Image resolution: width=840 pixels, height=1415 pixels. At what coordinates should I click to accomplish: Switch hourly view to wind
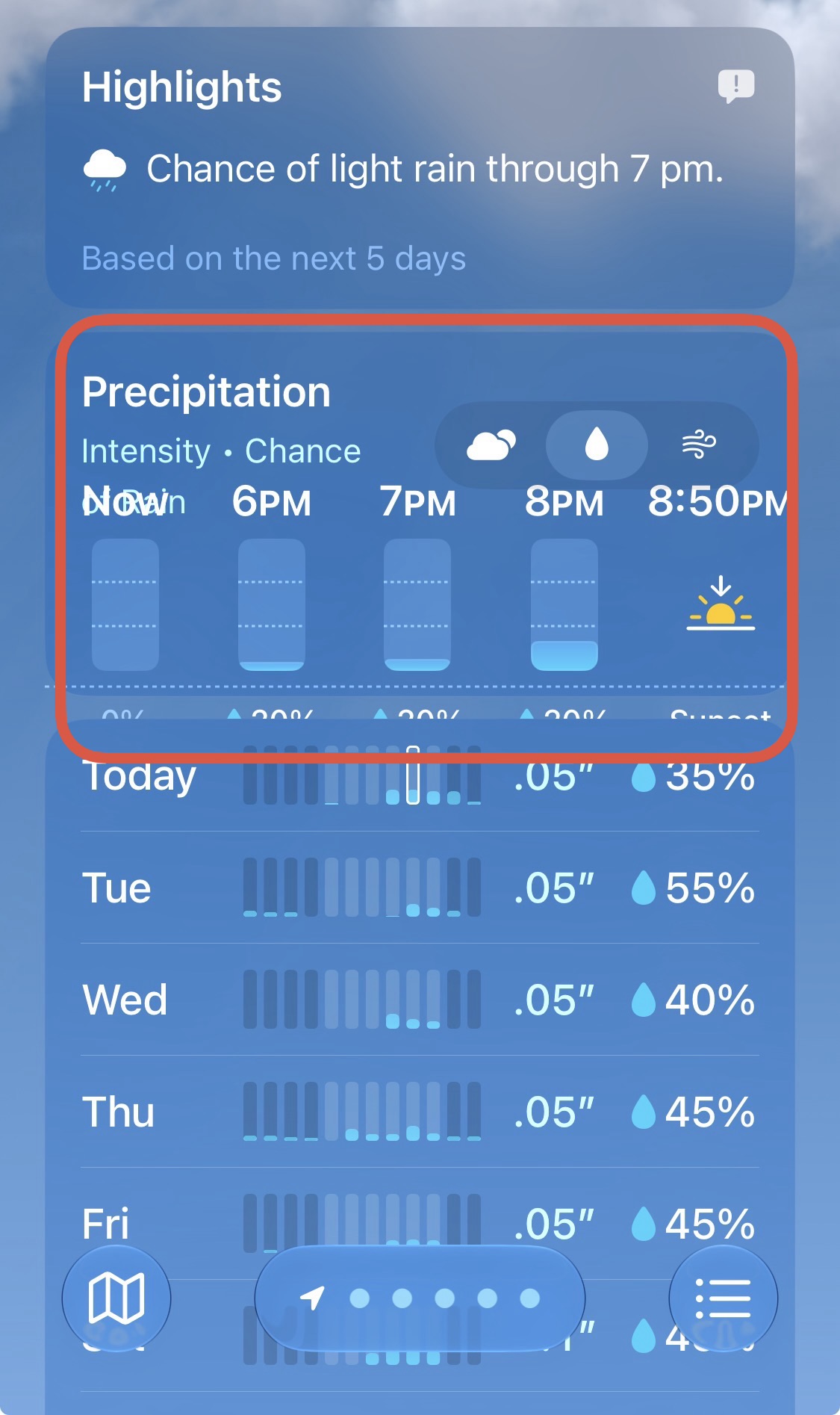(x=699, y=445)
